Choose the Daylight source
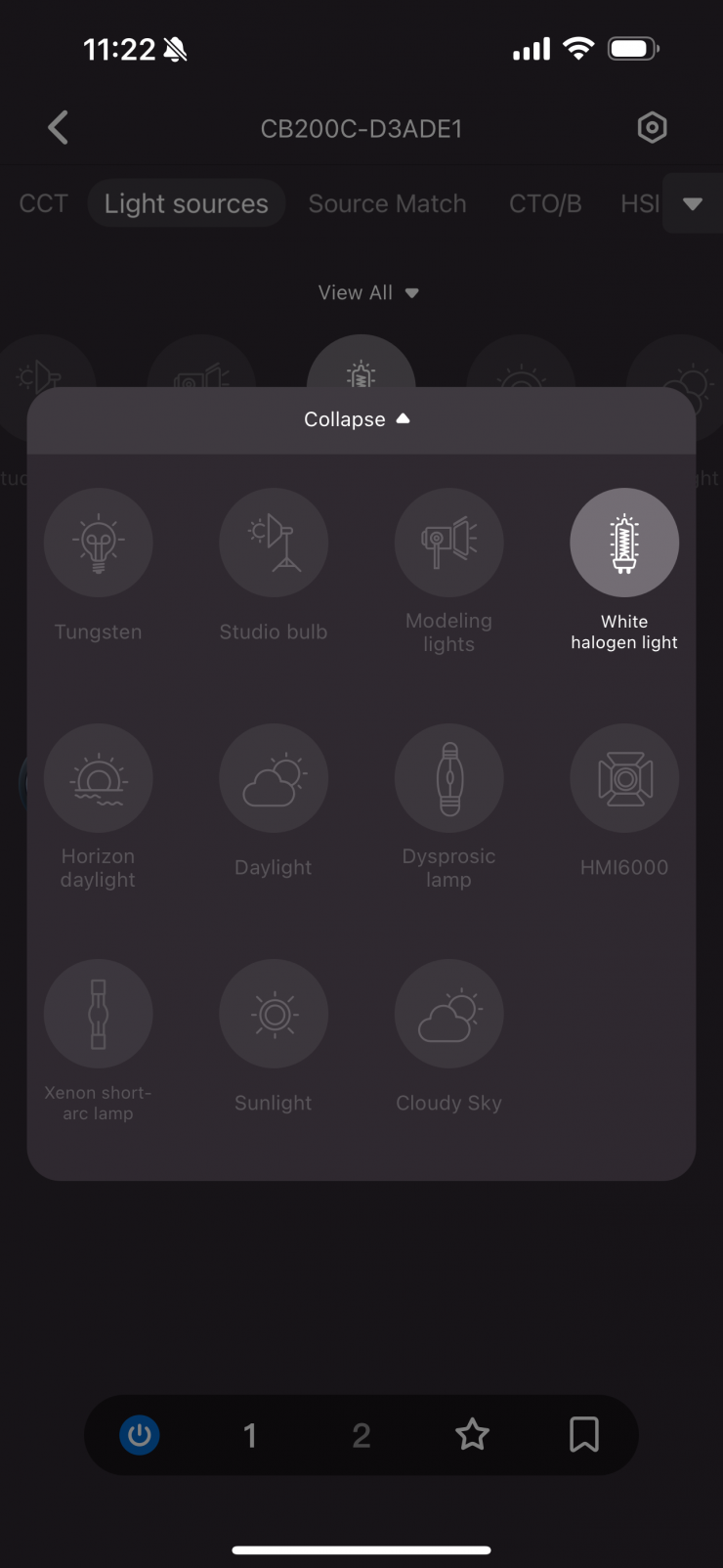Screen dimensions: 723x1568 [x=274, y=778]
